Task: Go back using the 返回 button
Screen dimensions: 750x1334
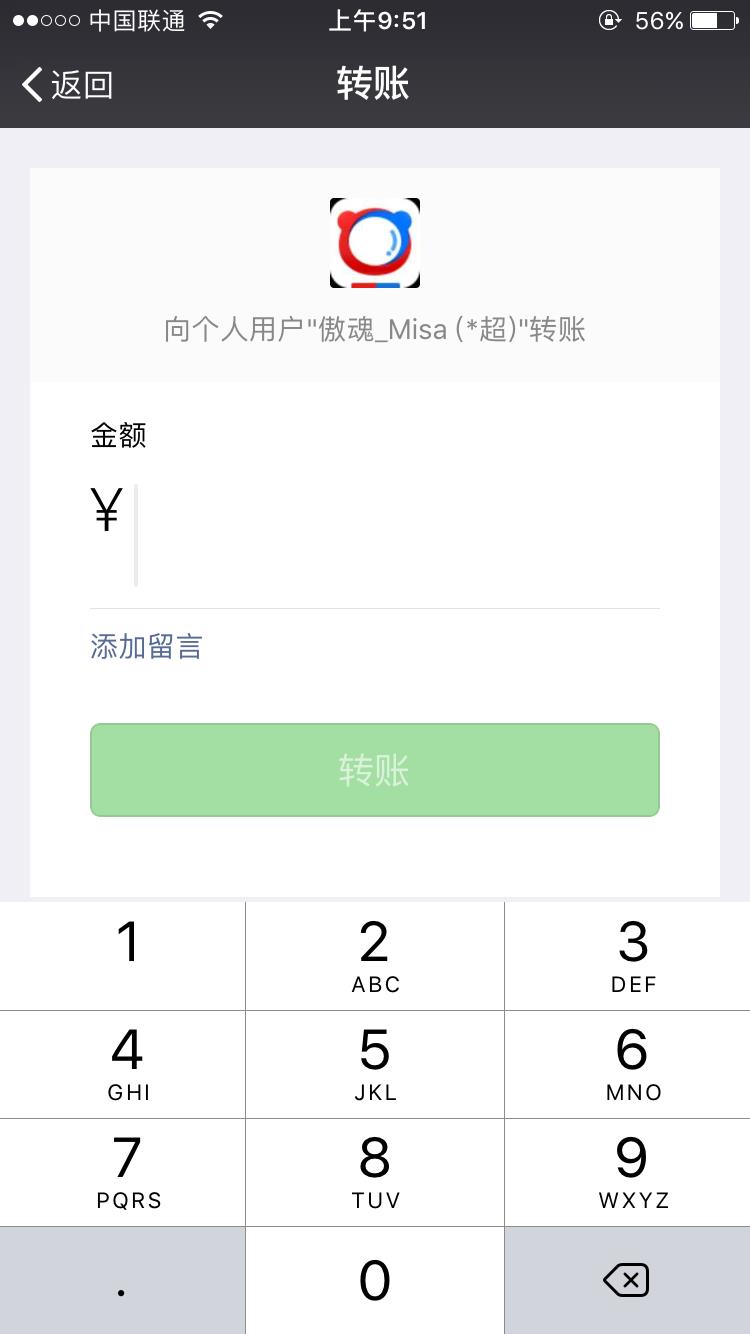Action: pyautogui.click(x=68, y=85)
